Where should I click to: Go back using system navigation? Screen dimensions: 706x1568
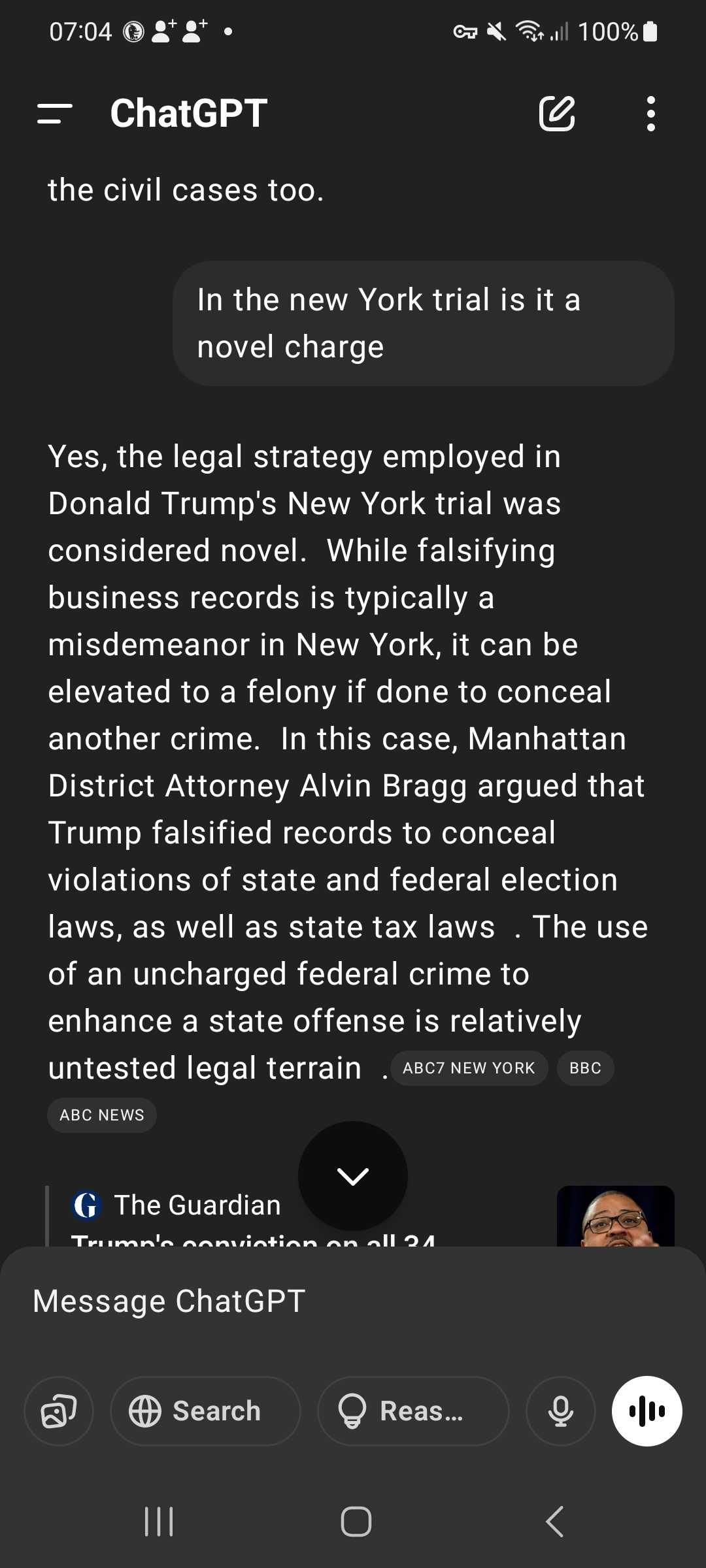(x=554, y=1522)
